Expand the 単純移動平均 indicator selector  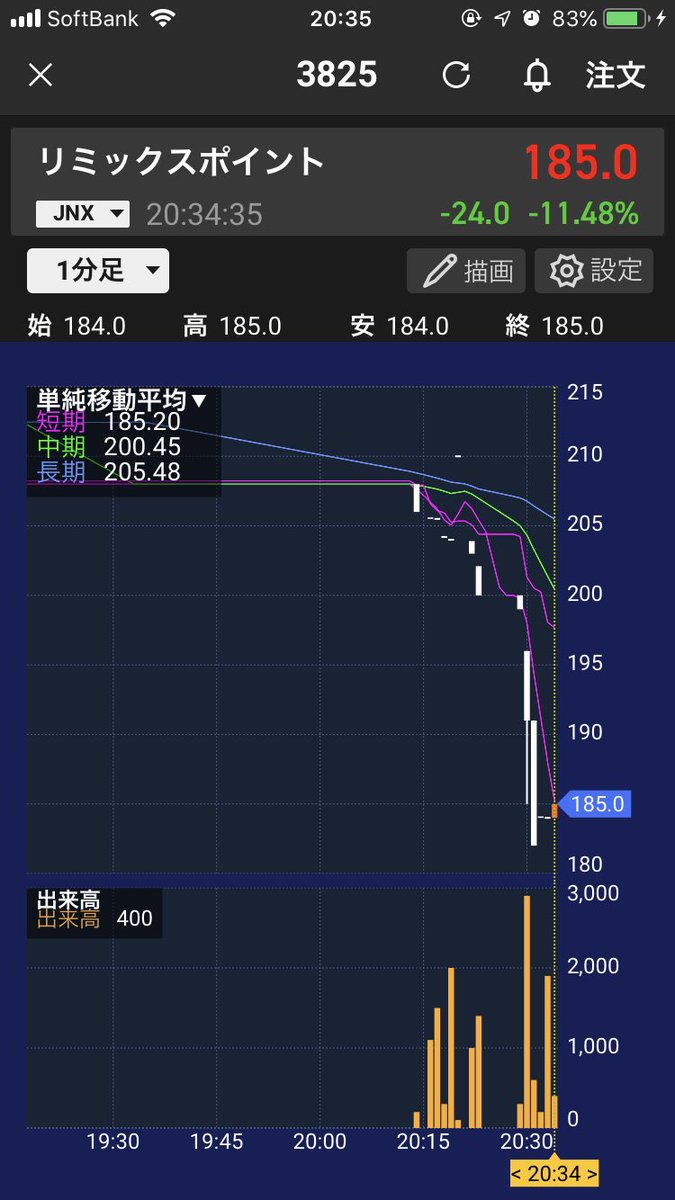click(x=122, y=402)
